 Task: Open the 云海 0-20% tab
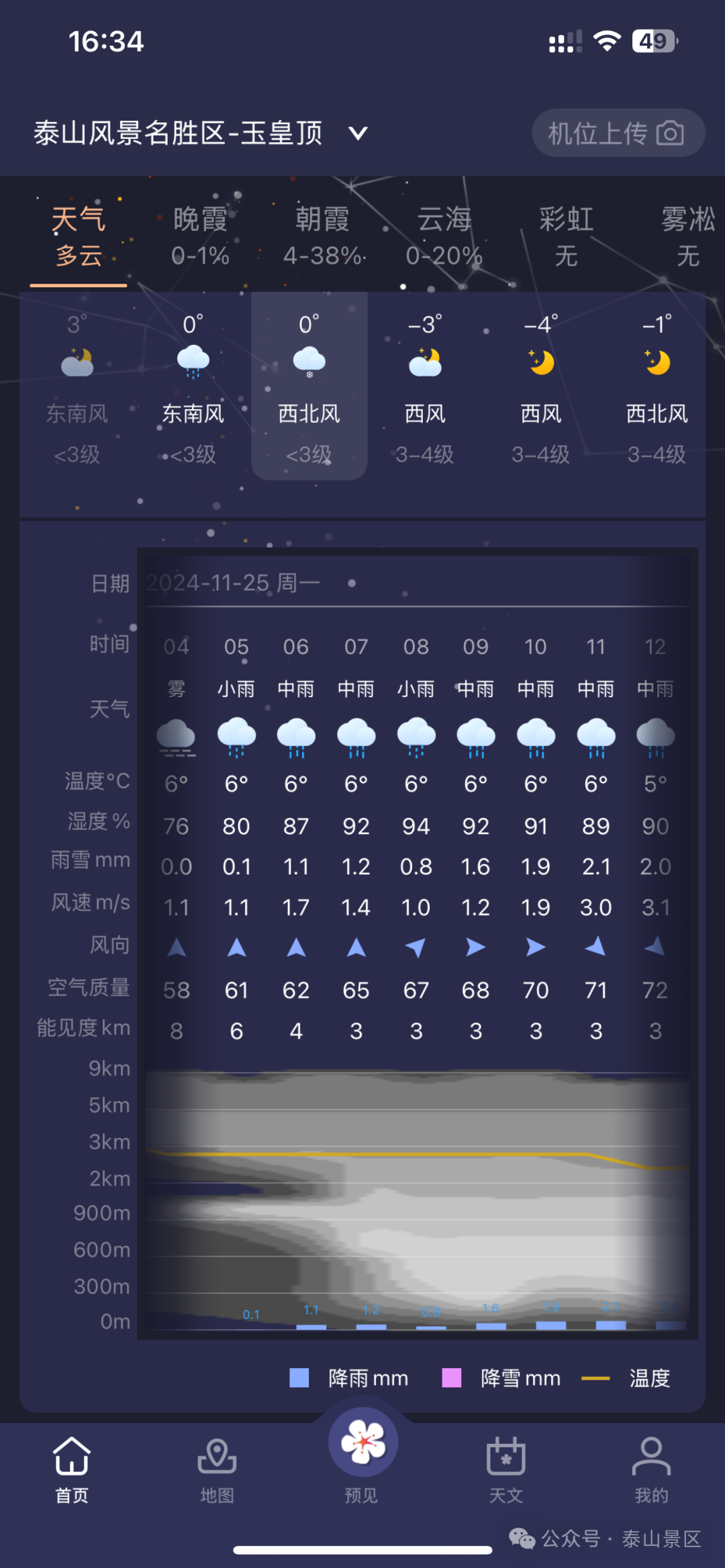point(444,237)
